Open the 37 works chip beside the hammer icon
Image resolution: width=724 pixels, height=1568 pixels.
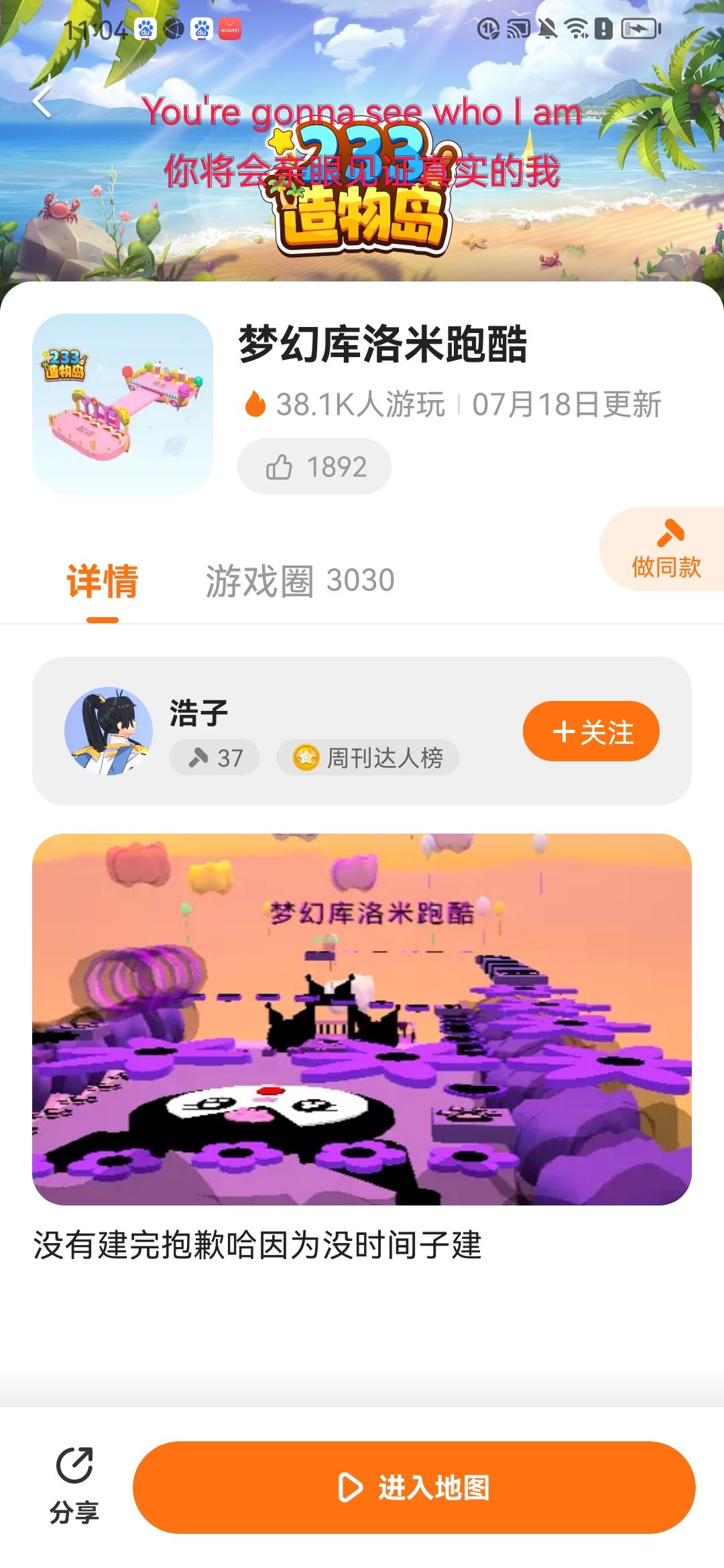[215, 758]
